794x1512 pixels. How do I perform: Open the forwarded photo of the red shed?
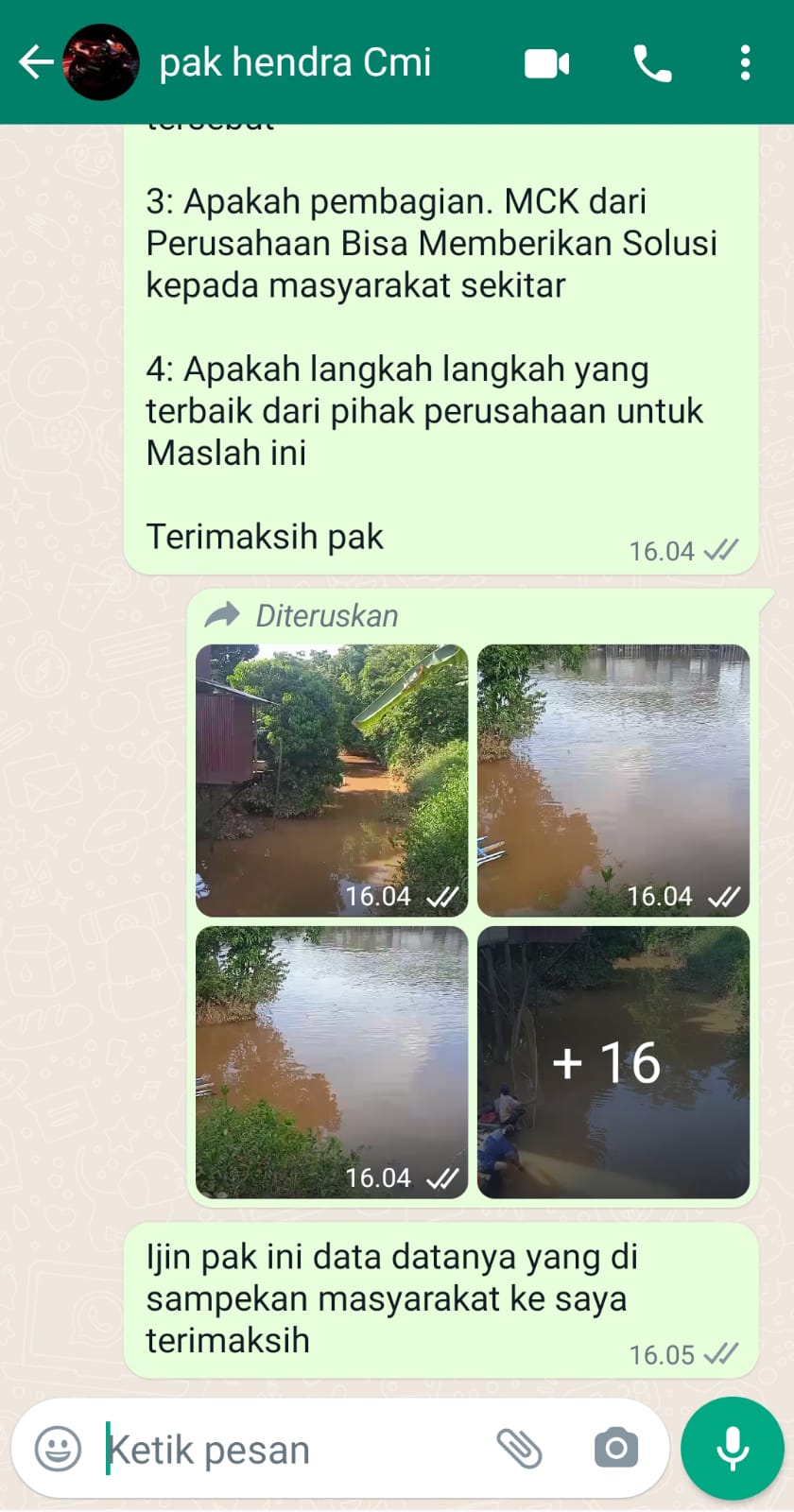(331, 780)
